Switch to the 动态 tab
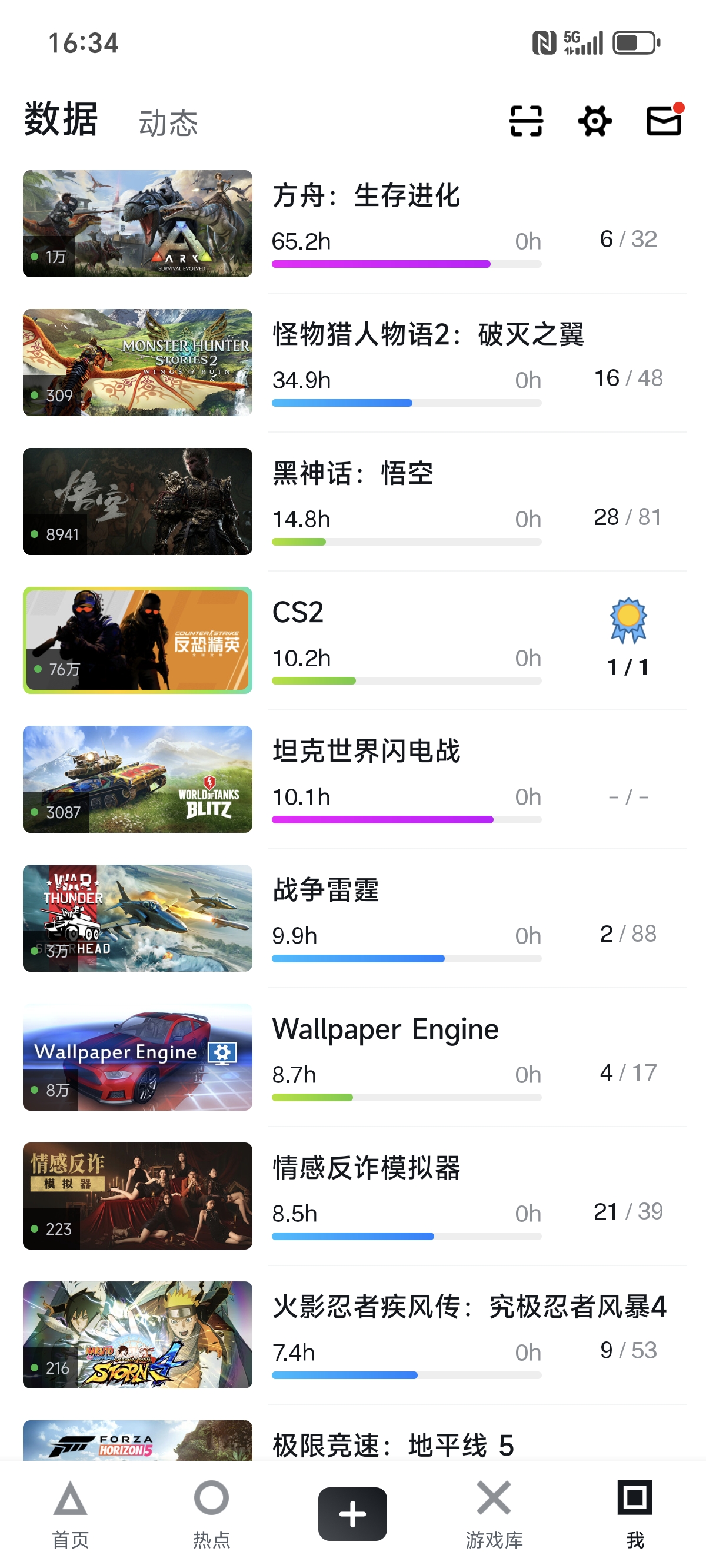 click(168, 123)
